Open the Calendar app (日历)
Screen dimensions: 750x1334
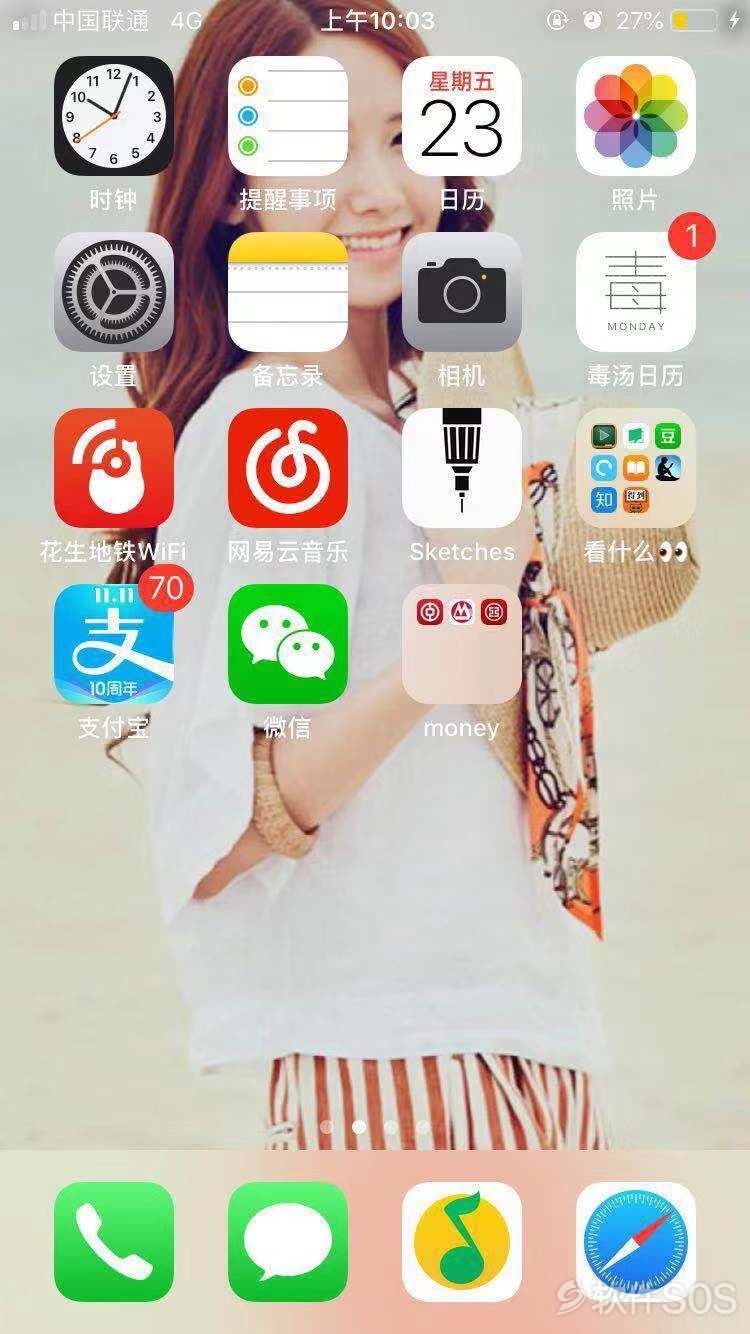coord(461,116)
